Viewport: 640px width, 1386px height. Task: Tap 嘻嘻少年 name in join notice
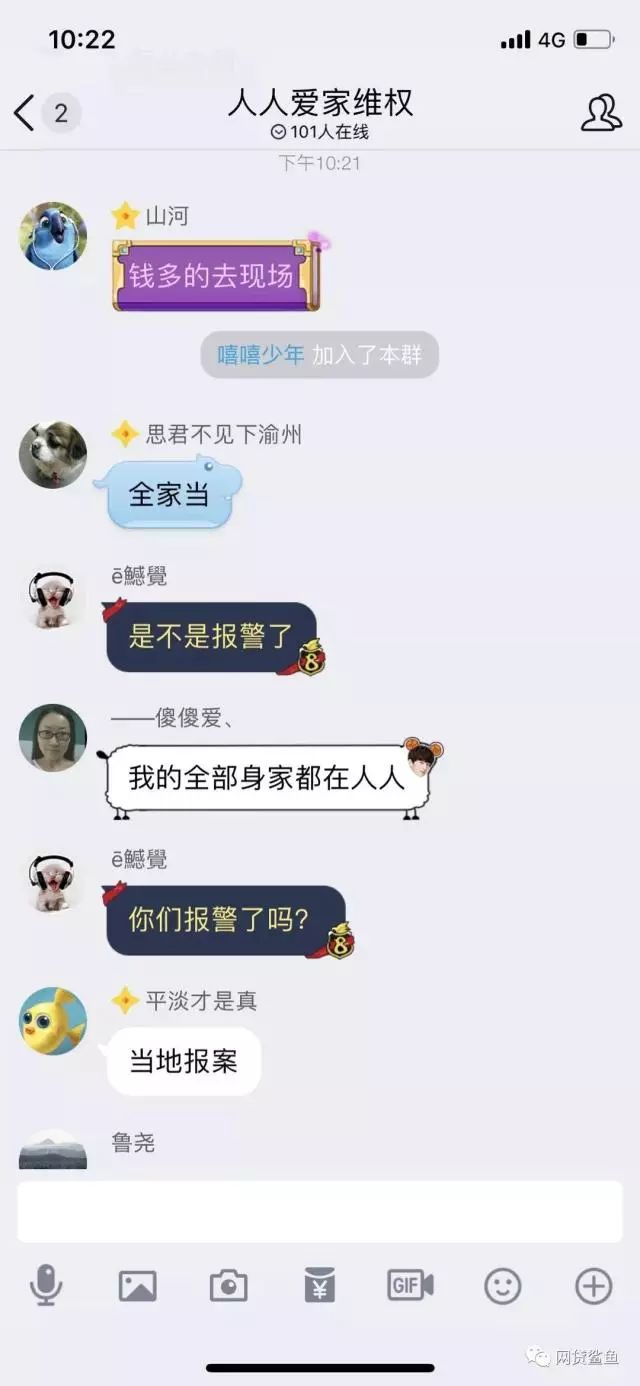tap(261, 355)
